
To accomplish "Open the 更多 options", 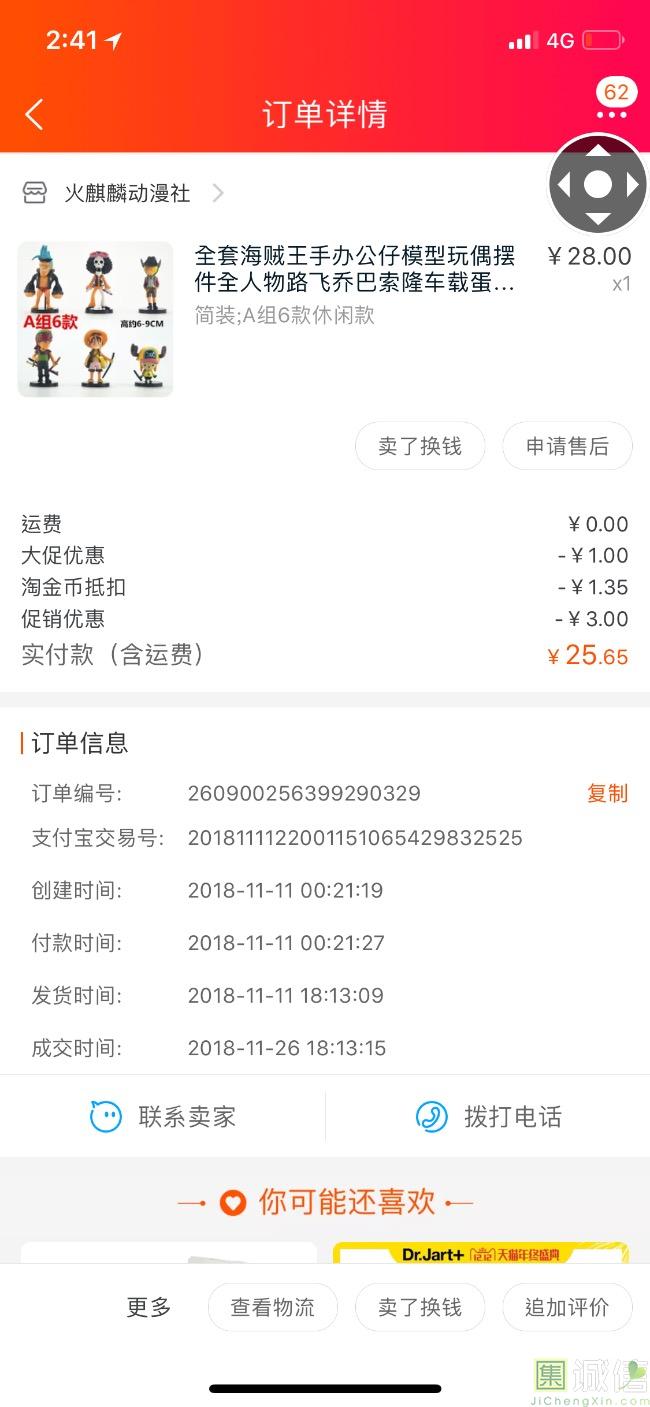I will (148, 1307).
